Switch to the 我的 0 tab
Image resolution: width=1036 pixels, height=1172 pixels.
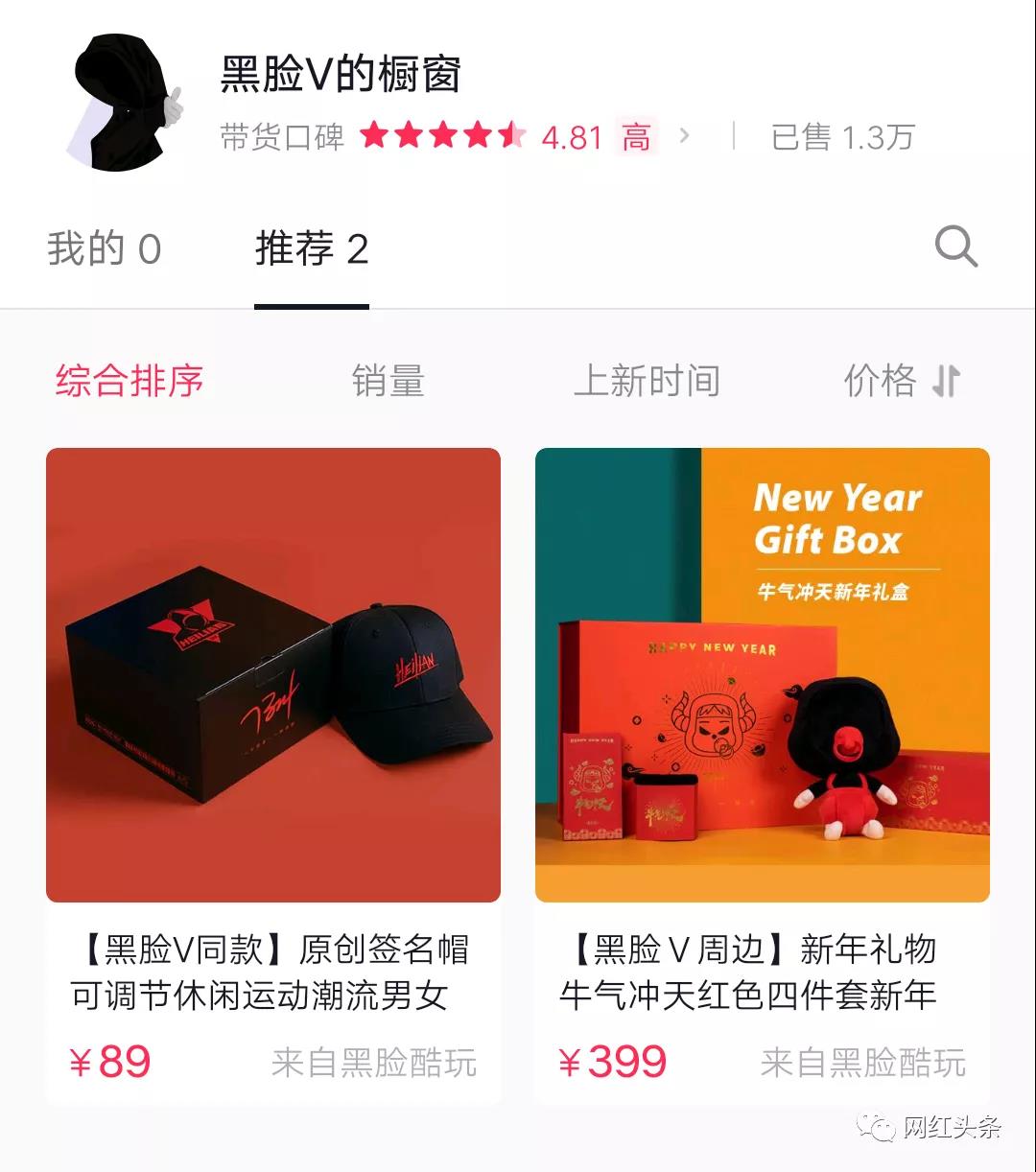coord(104,249)
